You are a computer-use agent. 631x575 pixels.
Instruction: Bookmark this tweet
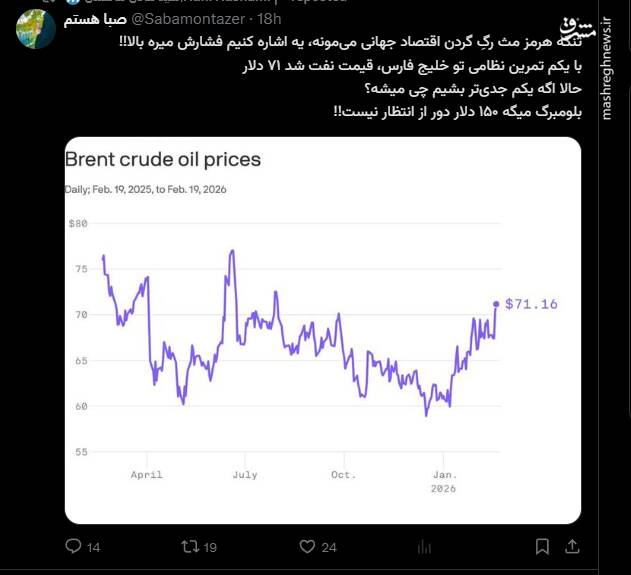(x=541, y=546)
